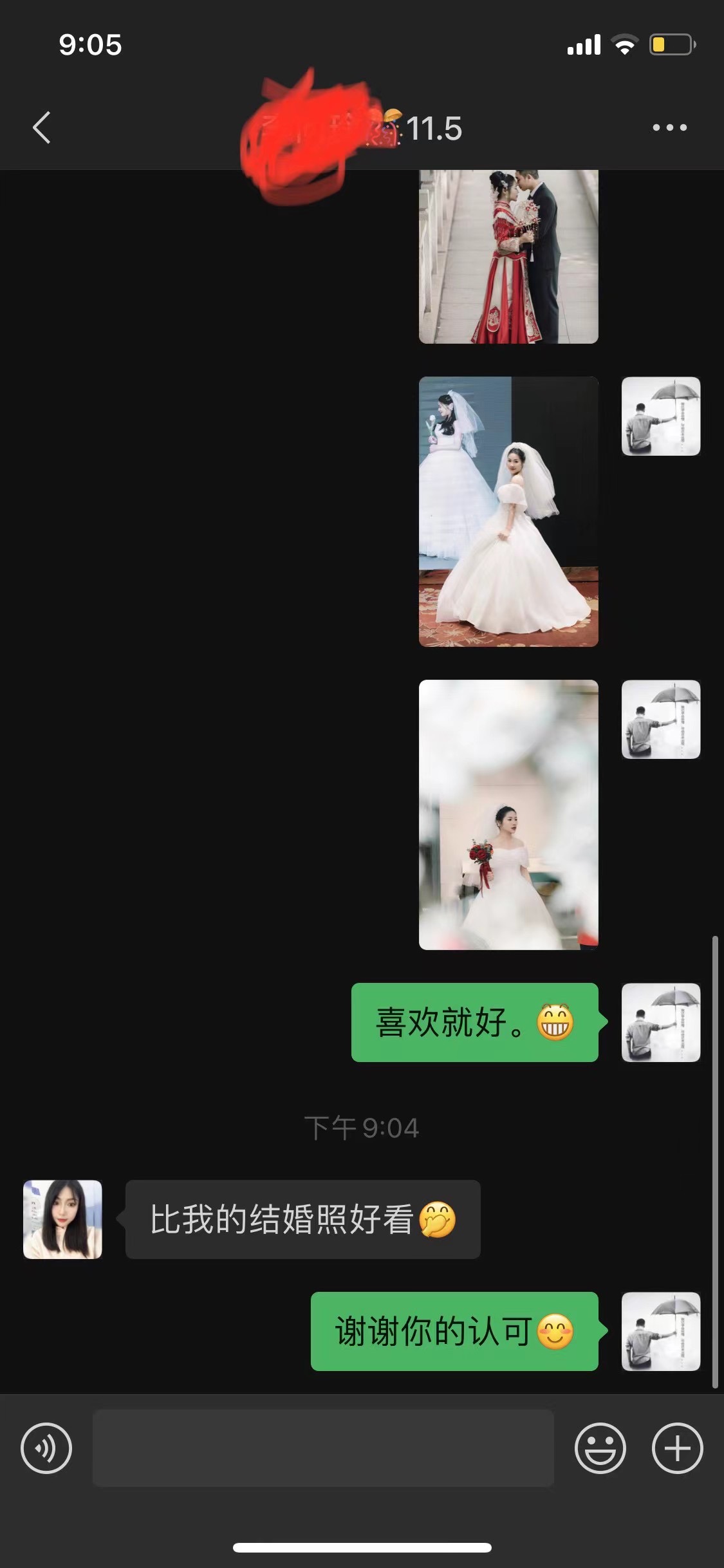Open the emoji sticker panel
The image size is (724, 1568).
click(x=600, y=1449)
